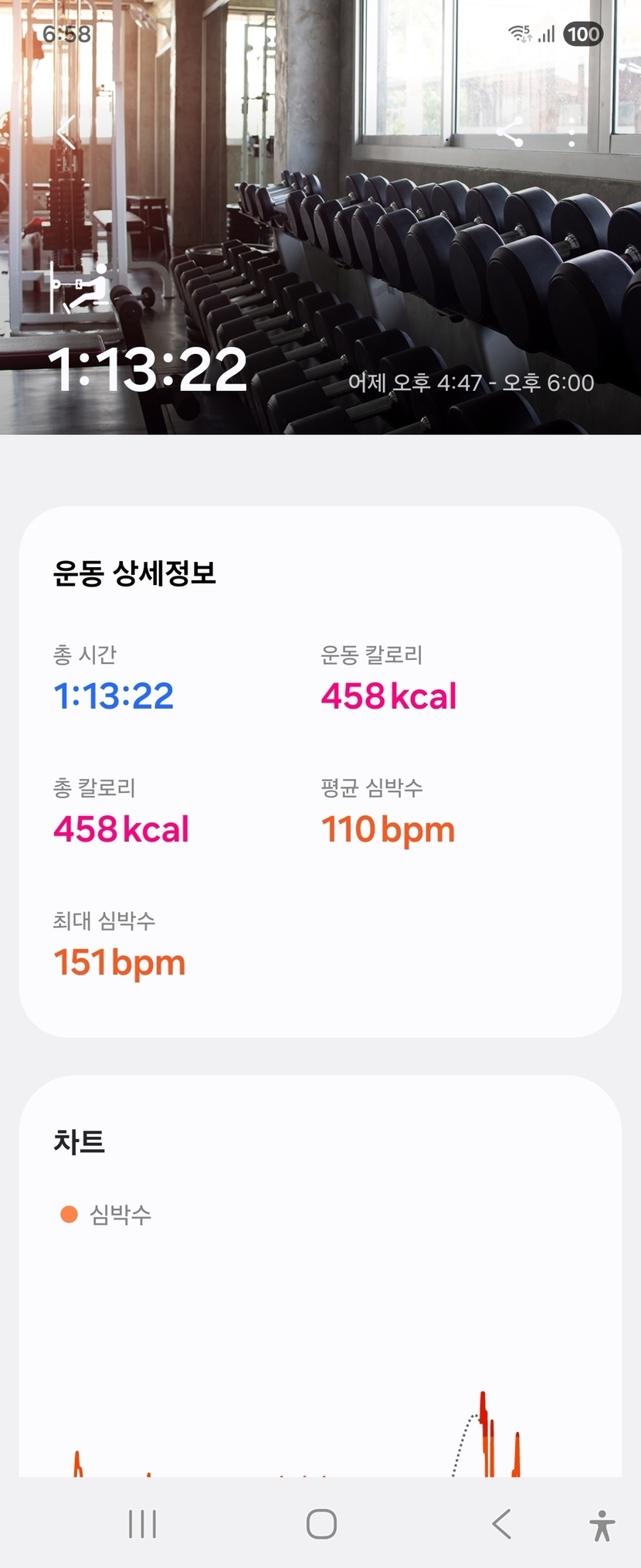The width and height of the screenshot is (641, 1568).
Task: Tap the system back button
Action: [x=501, y=1524]
